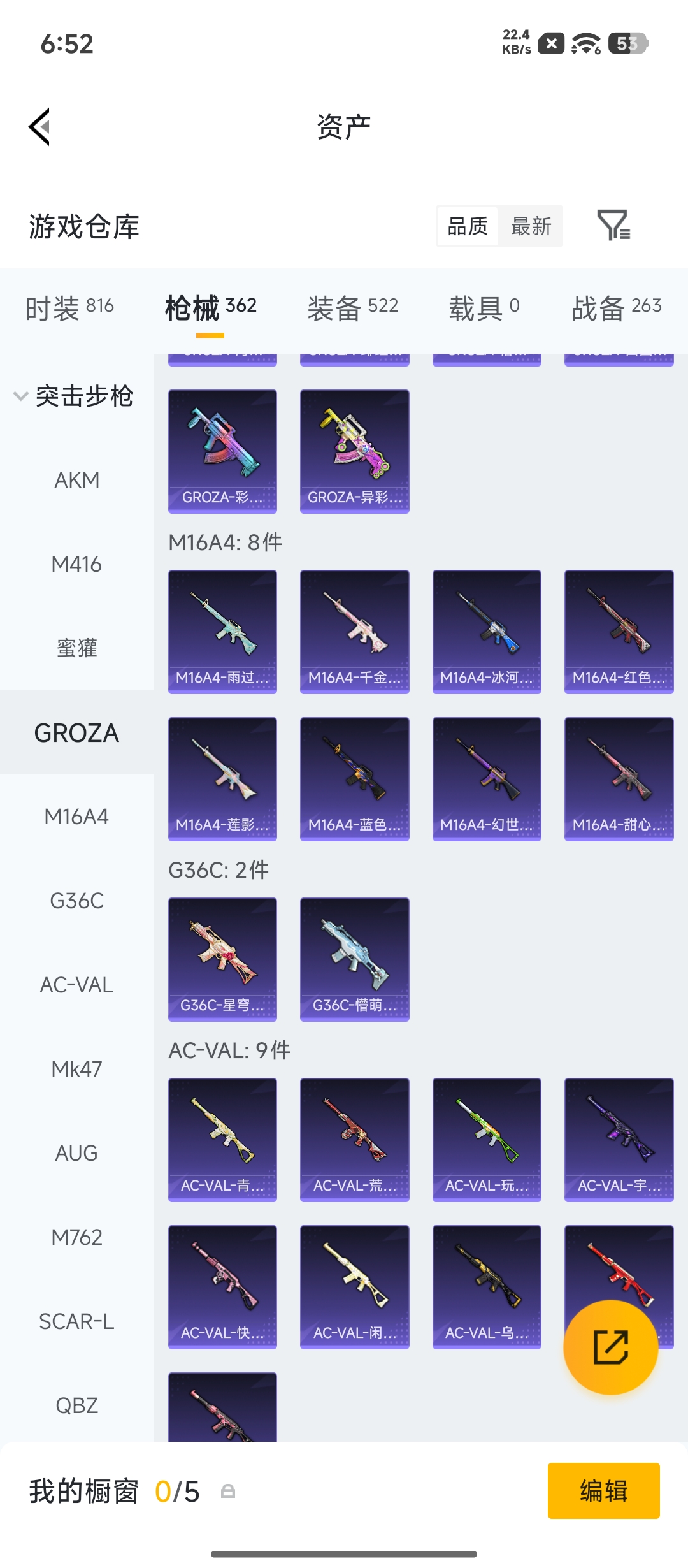
Task: Open the GROZA-异彩 skin tile
Action: coord(355,451)
